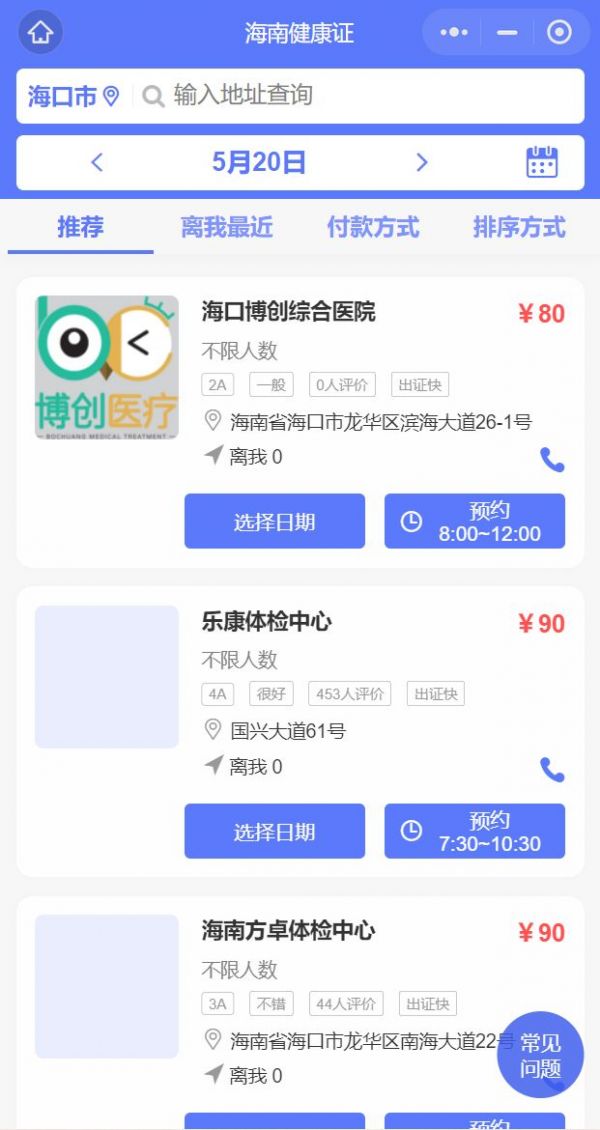Close the mini program with circle icon
Image resolution: width=600 pixels, height=1130 pixels.
point(559,33)
